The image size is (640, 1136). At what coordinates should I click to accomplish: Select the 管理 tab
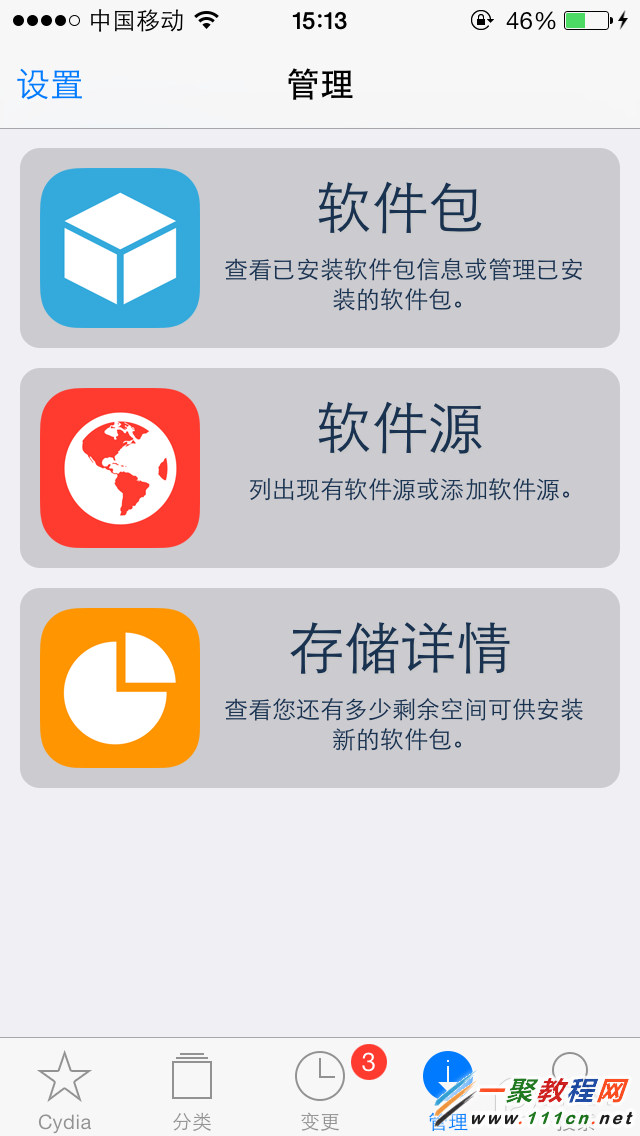click(447, 1088)
